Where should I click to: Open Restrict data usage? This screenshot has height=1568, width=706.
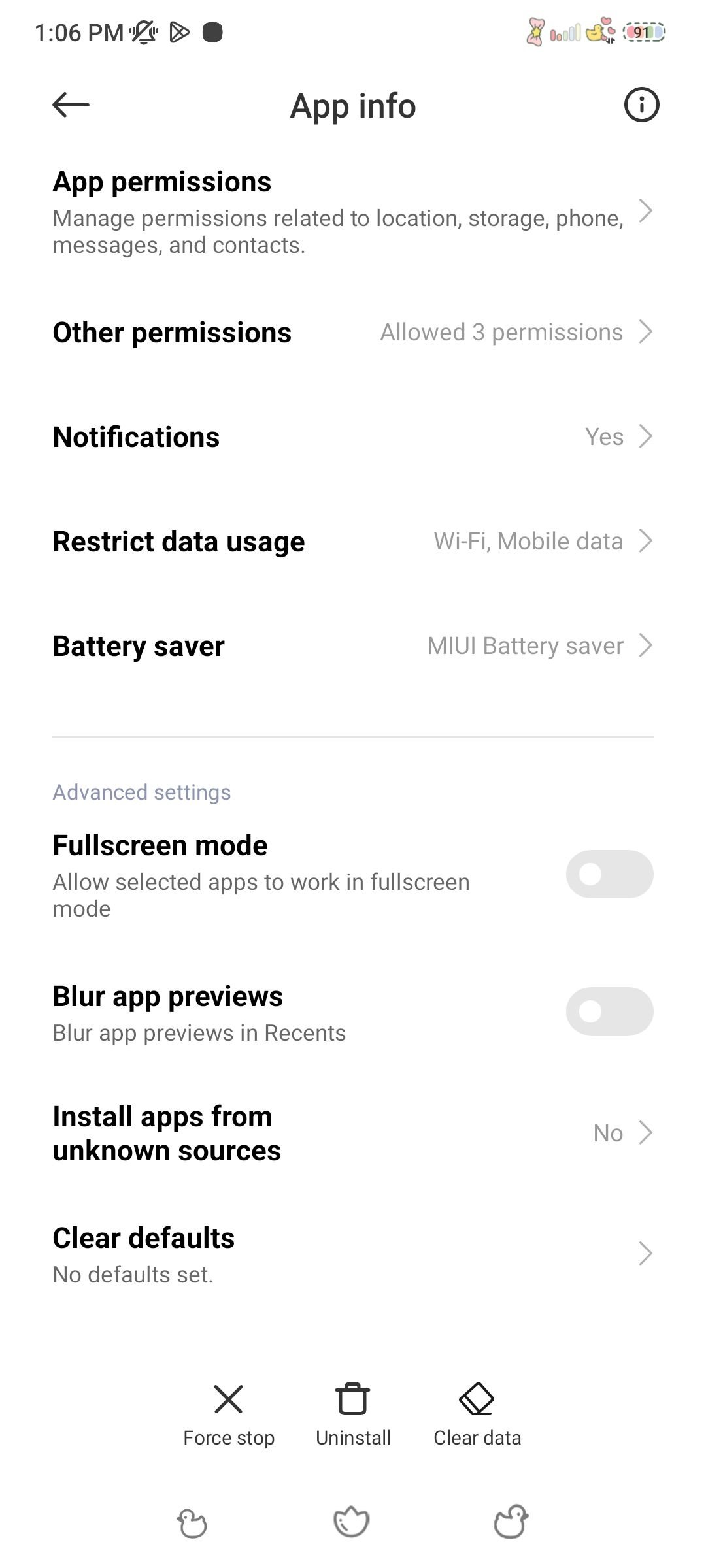(x=353, y=541)
